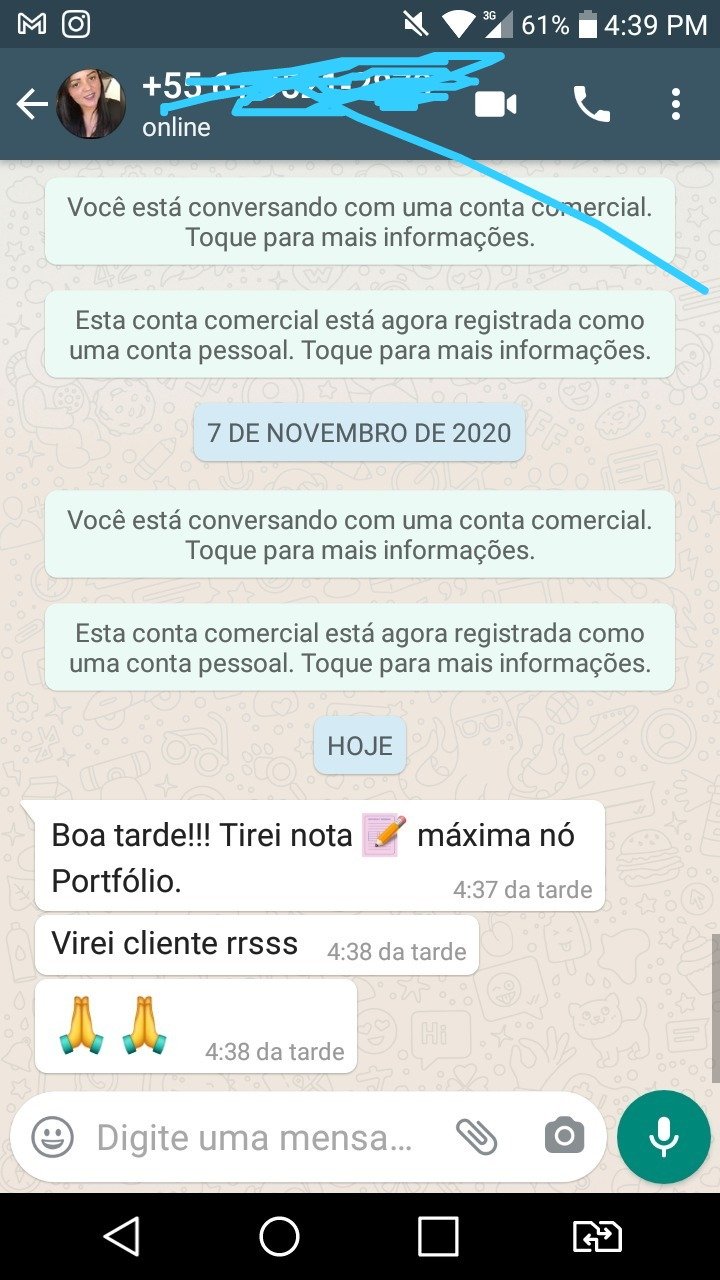Start a video call
The height and width of the screenshot is (1280, 720).
tap(495, 104)
